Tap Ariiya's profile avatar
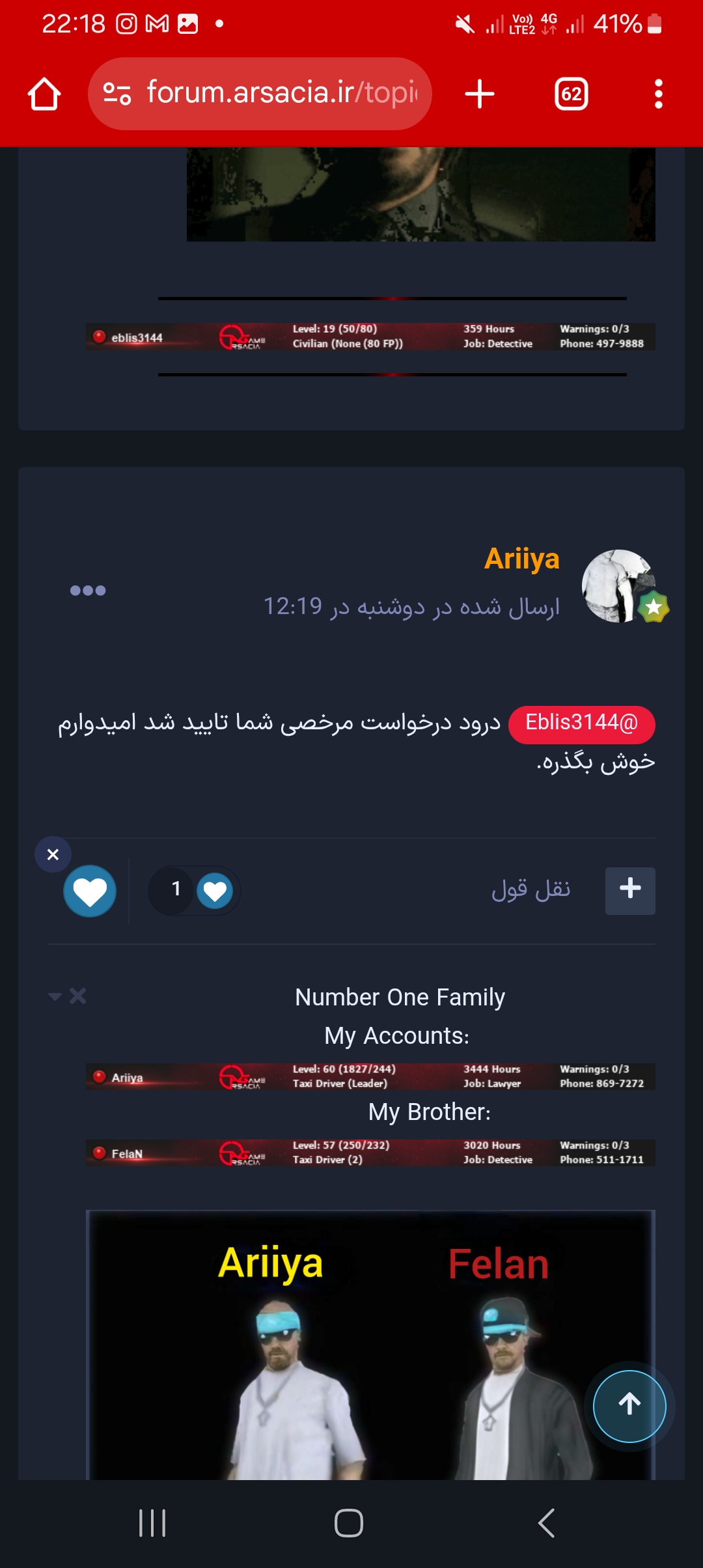Viewport: 703px width, 1568px height. pos(618,586)
